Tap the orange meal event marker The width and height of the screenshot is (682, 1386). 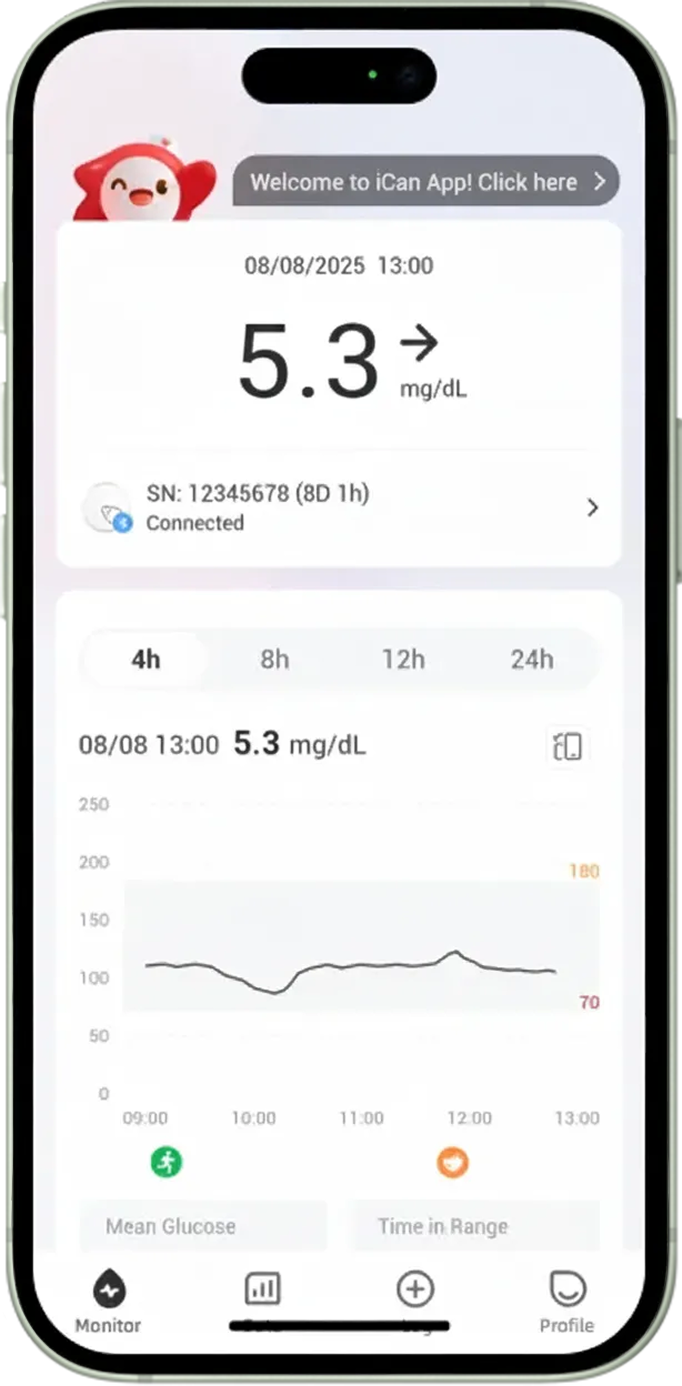pyautogui.click(x=452, y=1162)
